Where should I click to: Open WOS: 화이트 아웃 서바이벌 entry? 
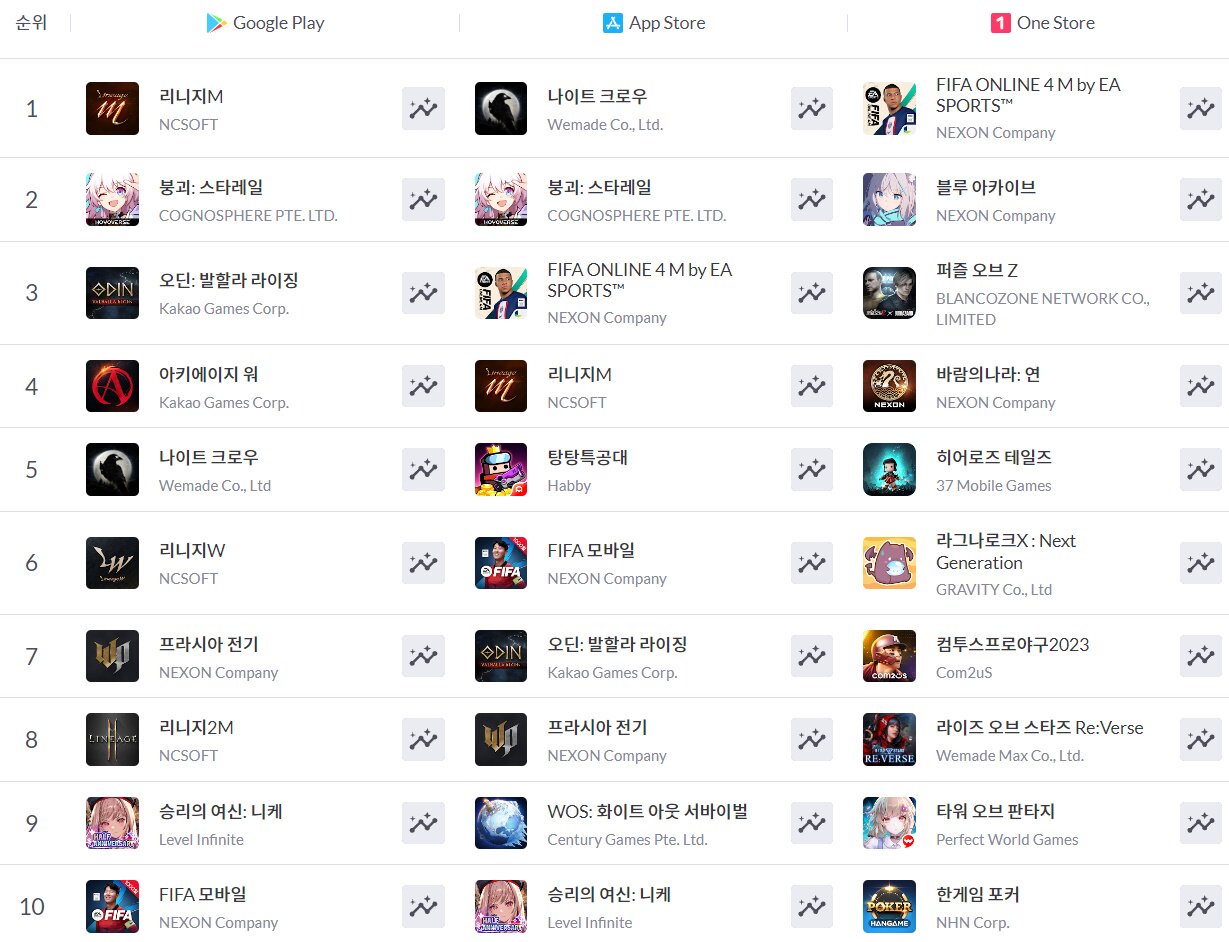click(647, 811)
